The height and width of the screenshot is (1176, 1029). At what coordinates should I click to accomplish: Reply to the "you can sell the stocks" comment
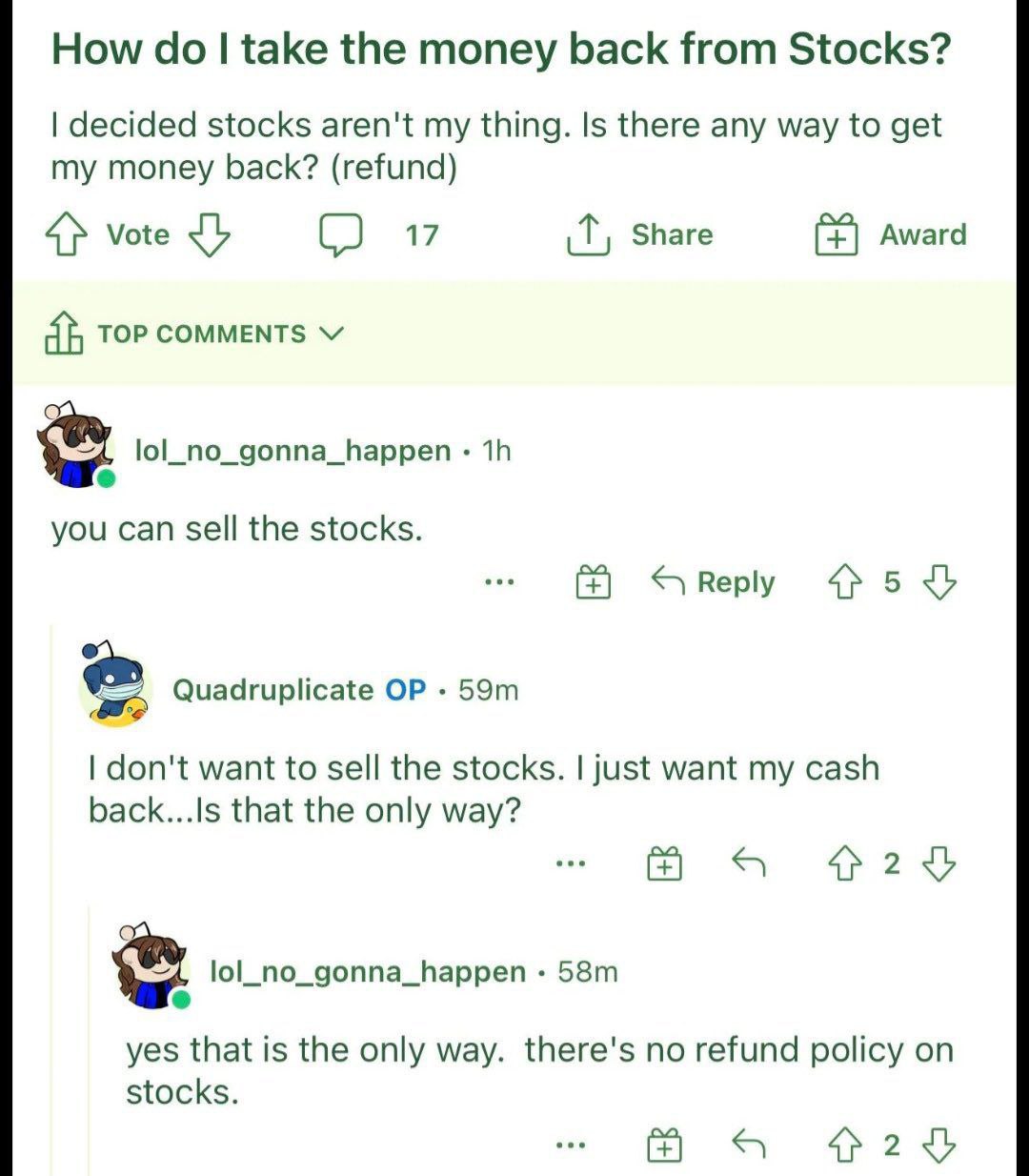pyautogui.click(x=714, y=582)
